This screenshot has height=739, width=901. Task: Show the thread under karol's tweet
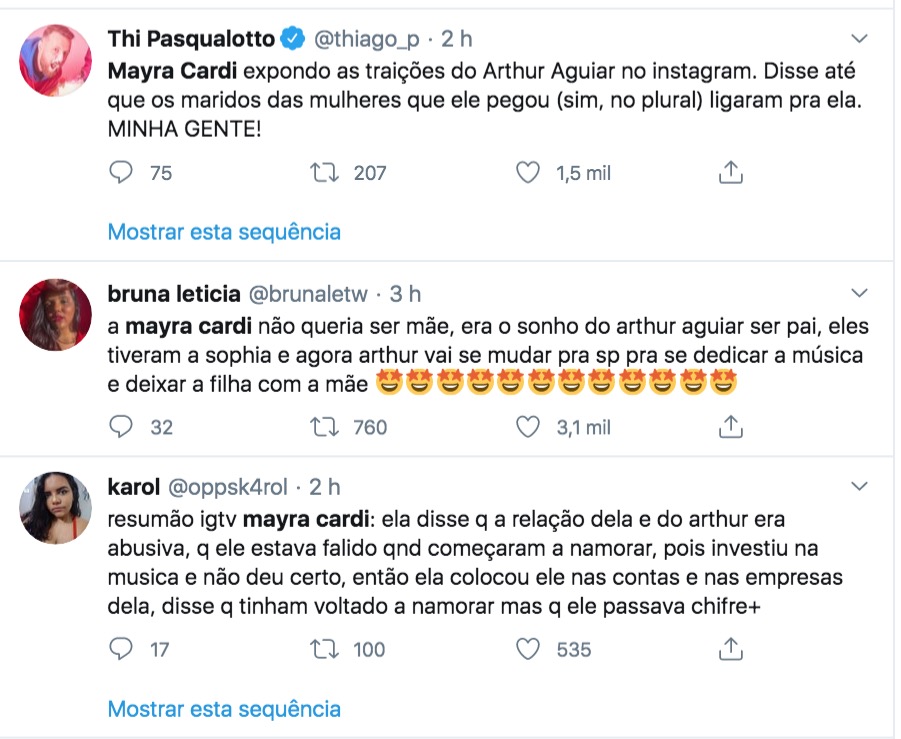[224, 709]
